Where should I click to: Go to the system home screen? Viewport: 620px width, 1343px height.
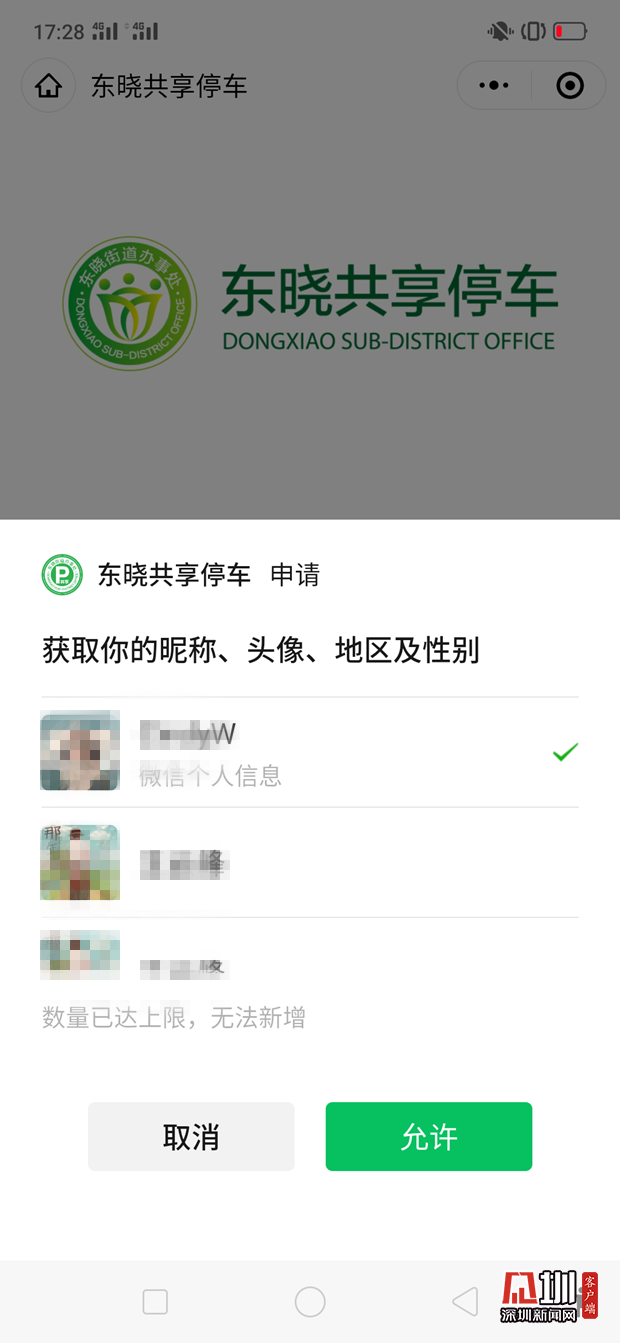click(x=310, y=1301)
